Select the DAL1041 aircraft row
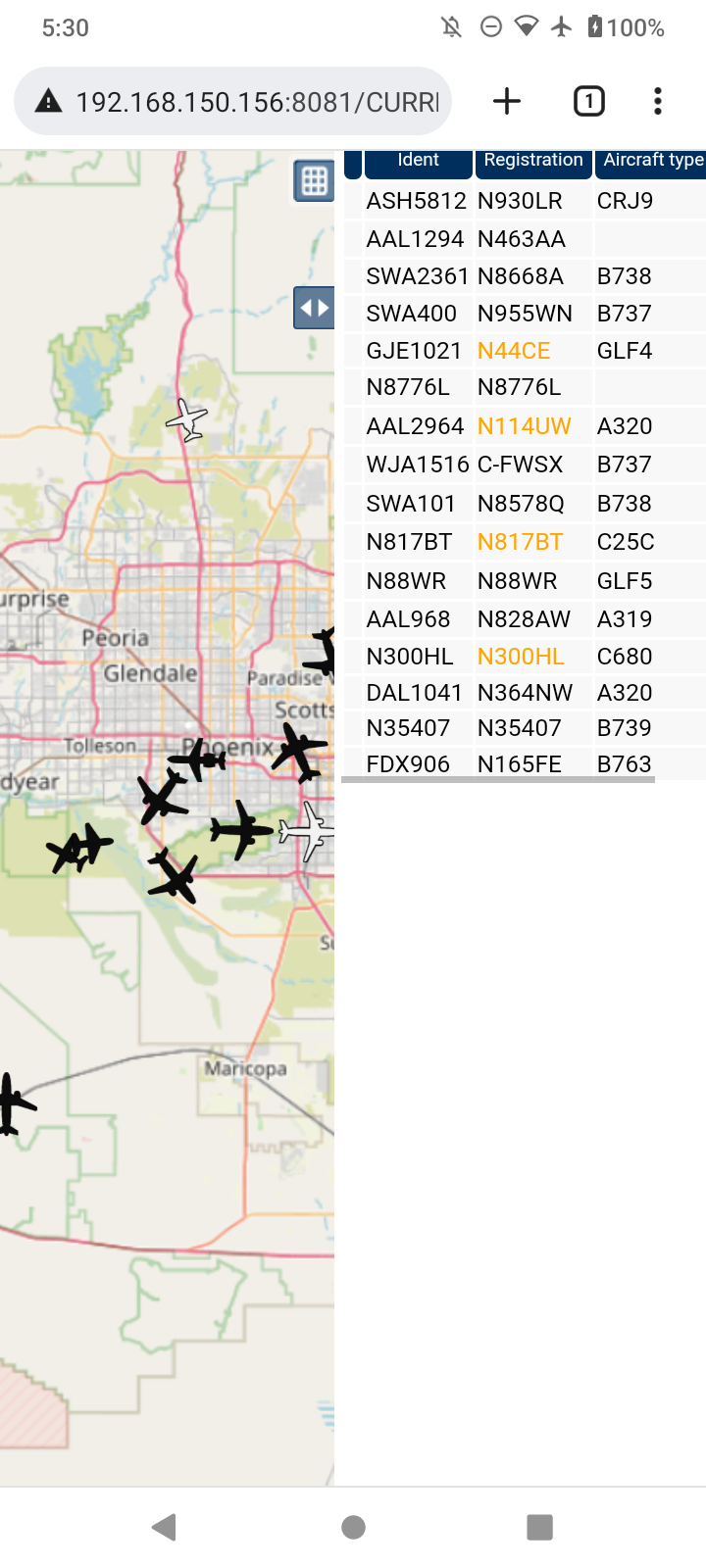The image size is (706, 1568). [x=525, y=693]
